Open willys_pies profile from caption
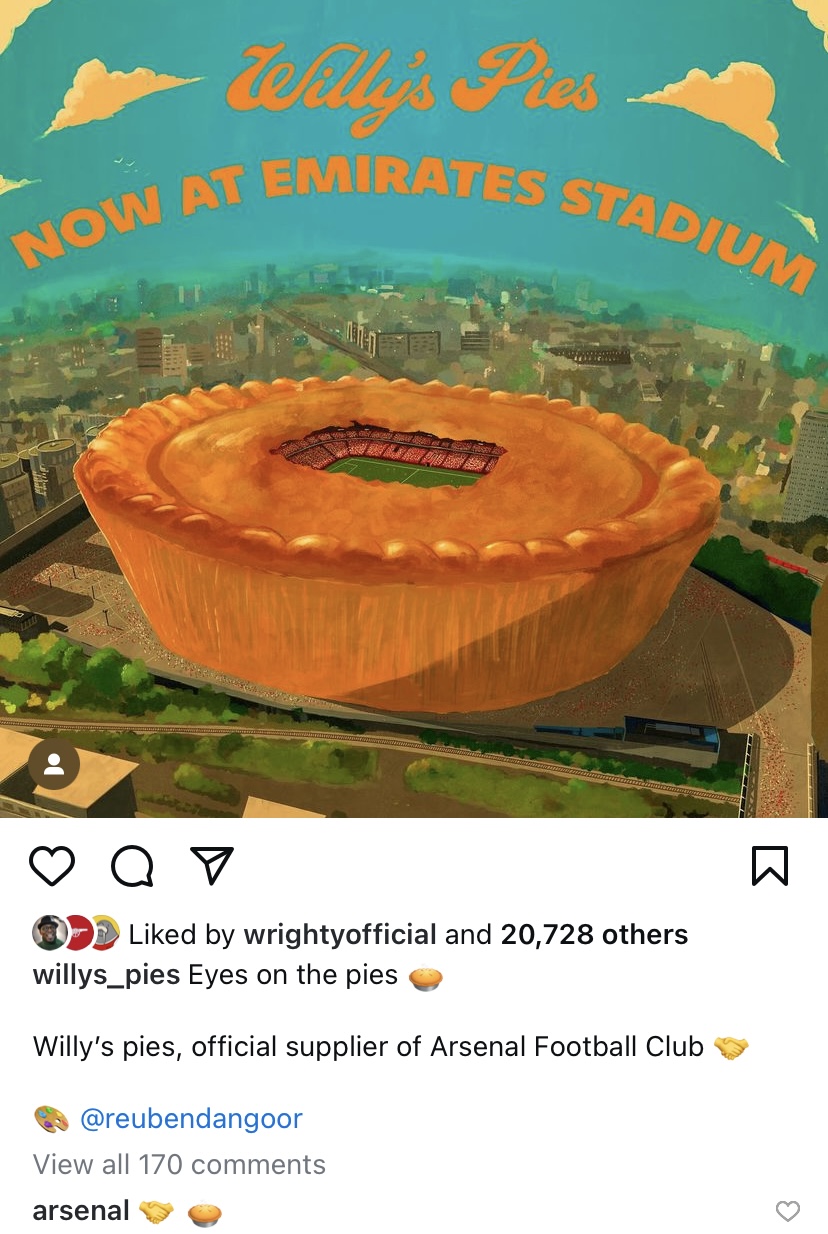The image size is (828, 1234). 106,975
